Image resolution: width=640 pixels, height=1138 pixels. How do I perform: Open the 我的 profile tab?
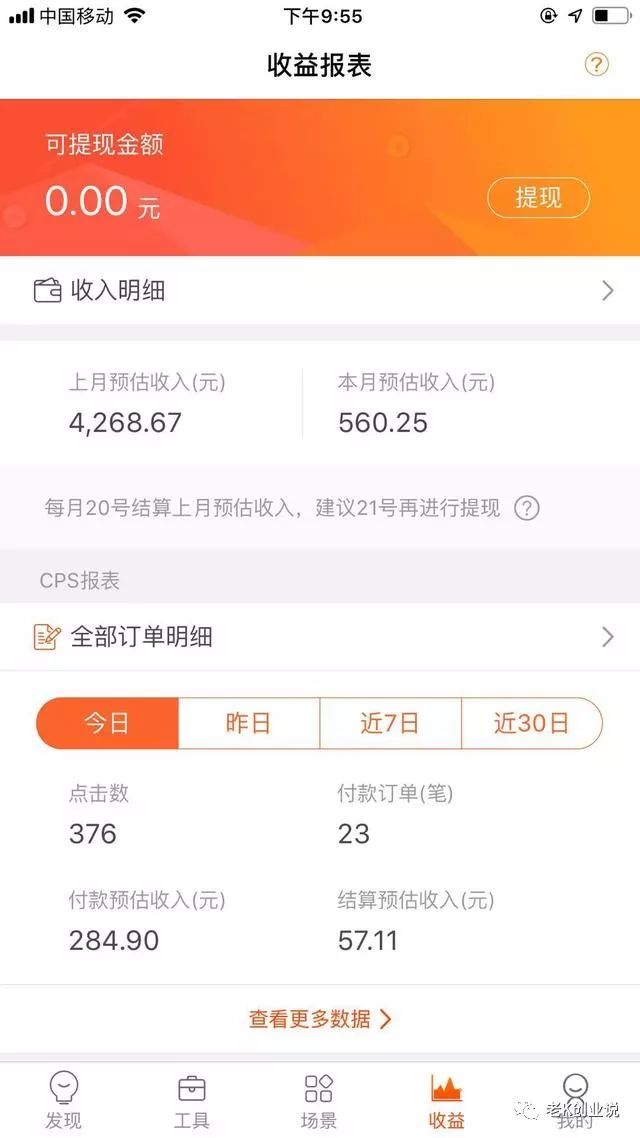pyautogui.click(x=575, y=1100)
